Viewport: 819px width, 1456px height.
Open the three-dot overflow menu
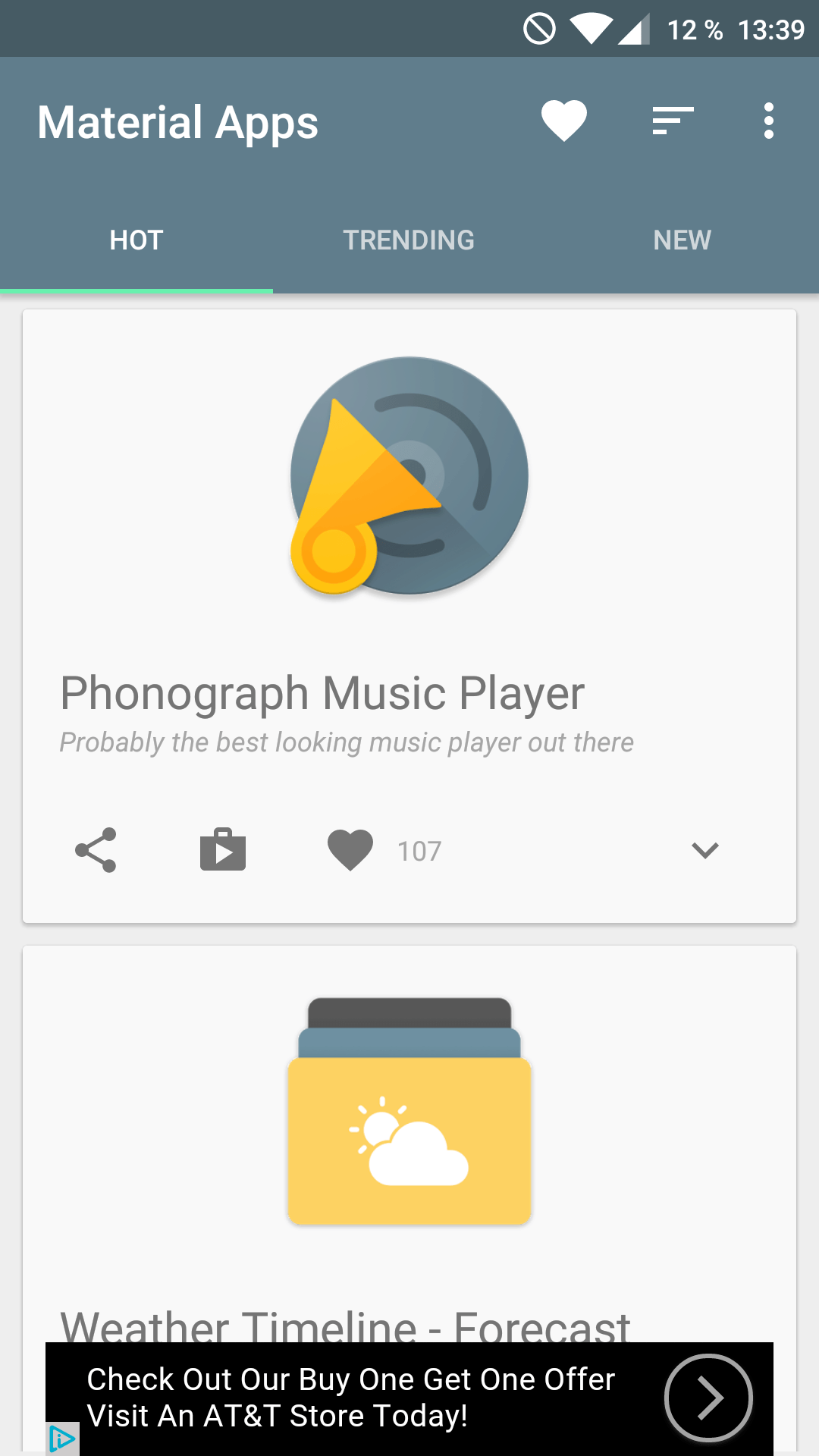(769, 121)
